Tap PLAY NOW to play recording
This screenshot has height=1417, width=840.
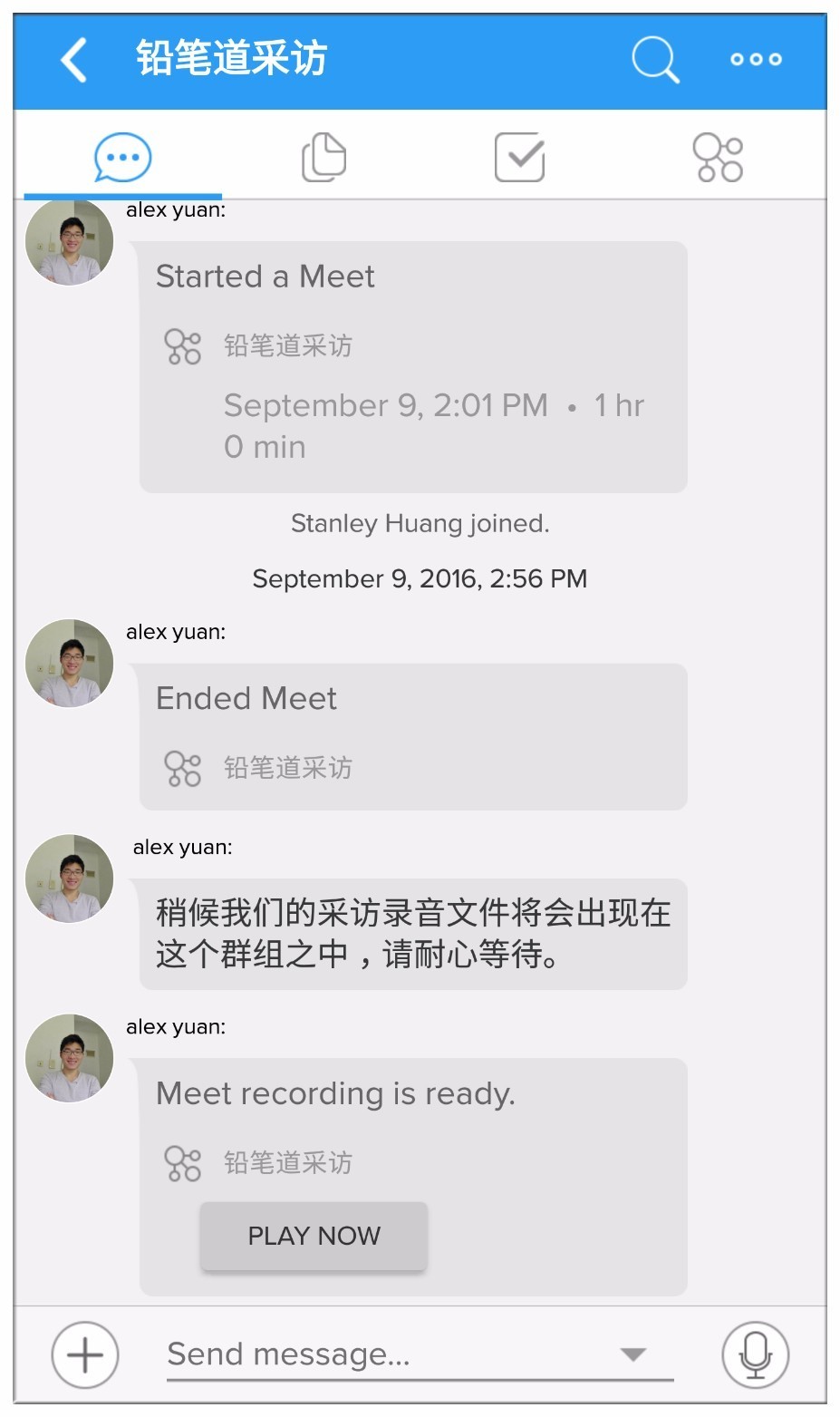314,1236
